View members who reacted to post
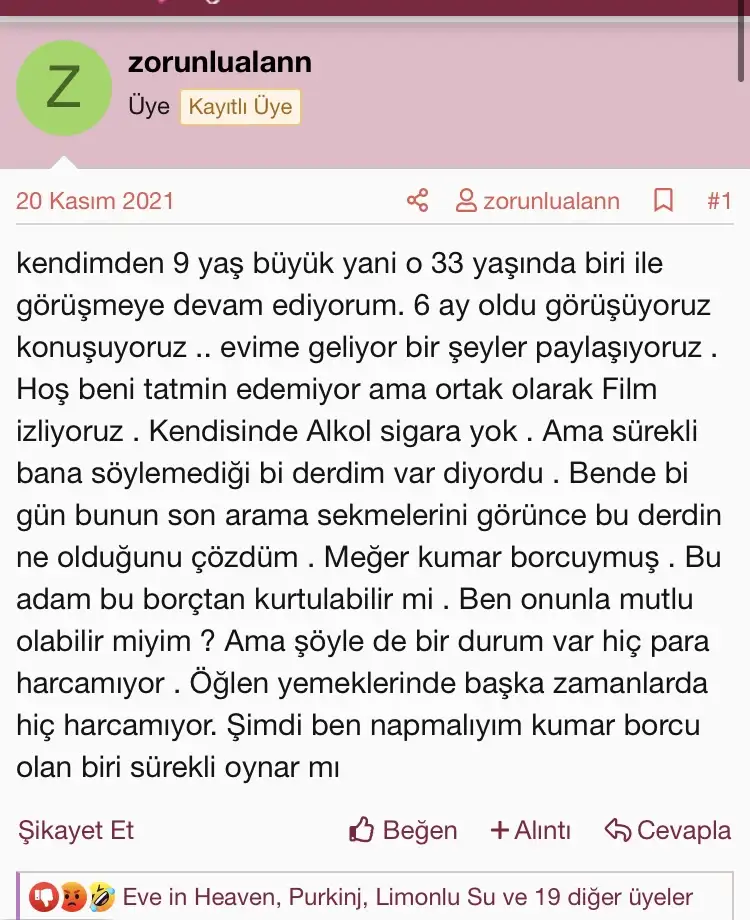Viewport: 750px width, 920px height. 407,897
